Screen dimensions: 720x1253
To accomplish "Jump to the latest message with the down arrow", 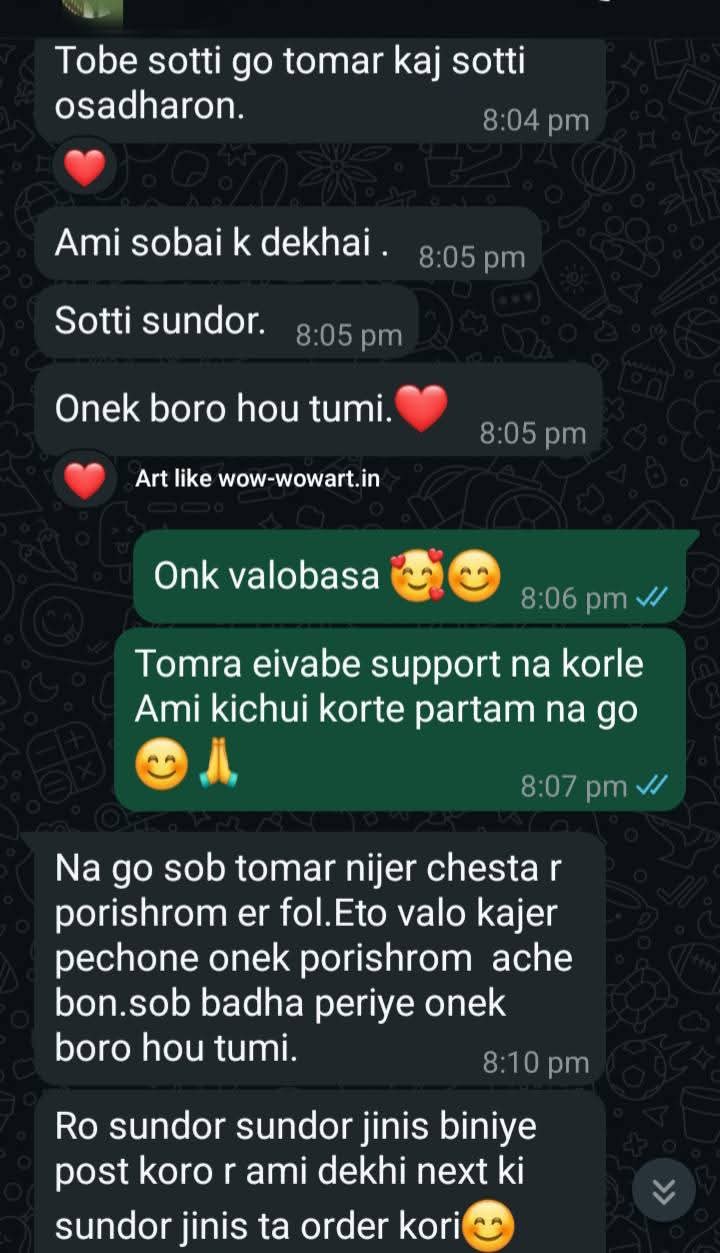I will (664, 1191).
